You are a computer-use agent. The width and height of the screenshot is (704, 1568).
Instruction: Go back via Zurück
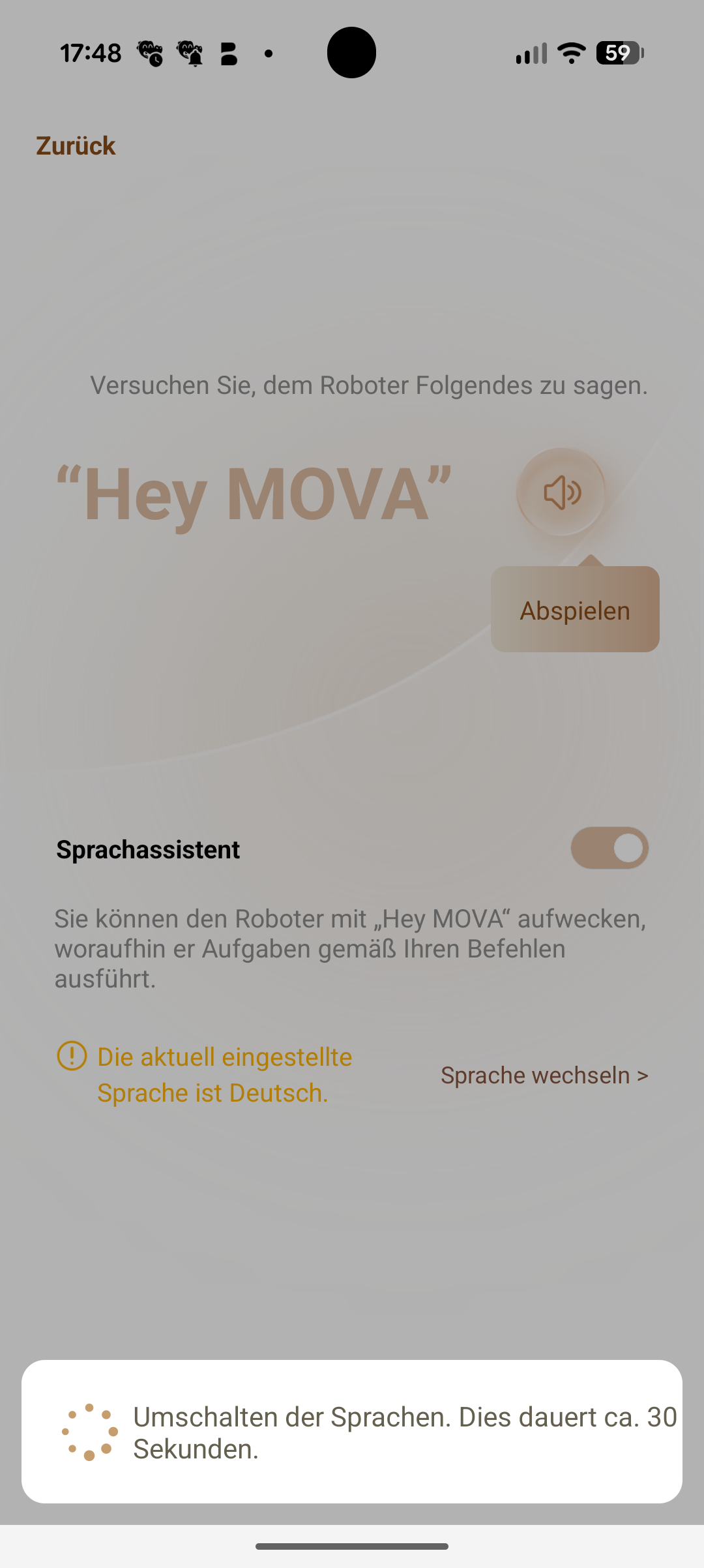(x=76, y=146)
